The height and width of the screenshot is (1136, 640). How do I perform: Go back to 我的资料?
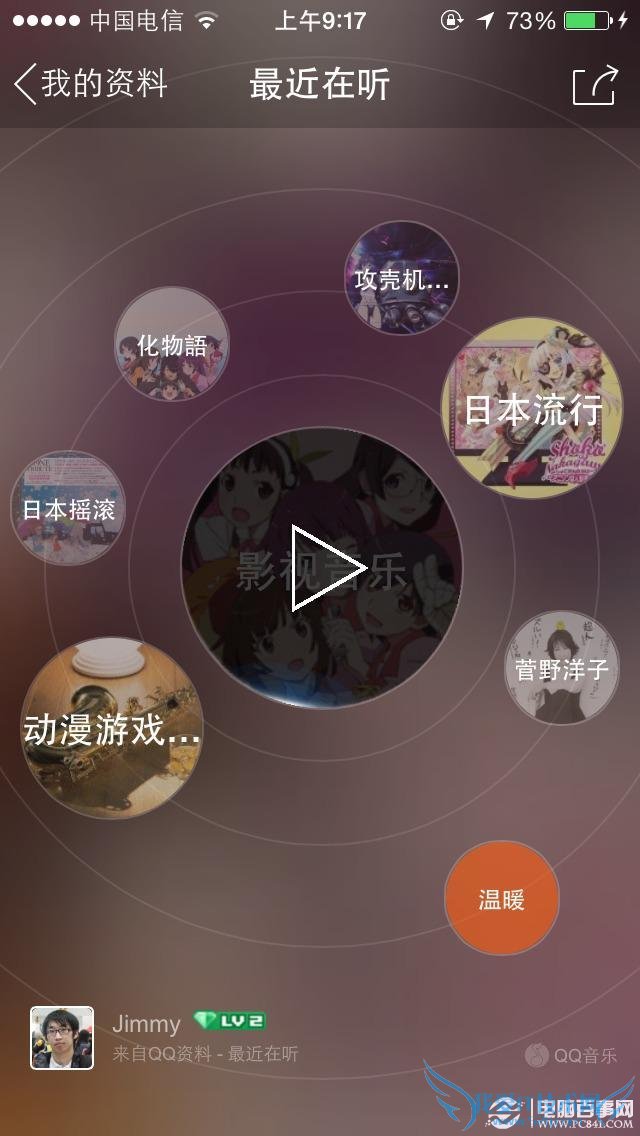tap(90, 84)
